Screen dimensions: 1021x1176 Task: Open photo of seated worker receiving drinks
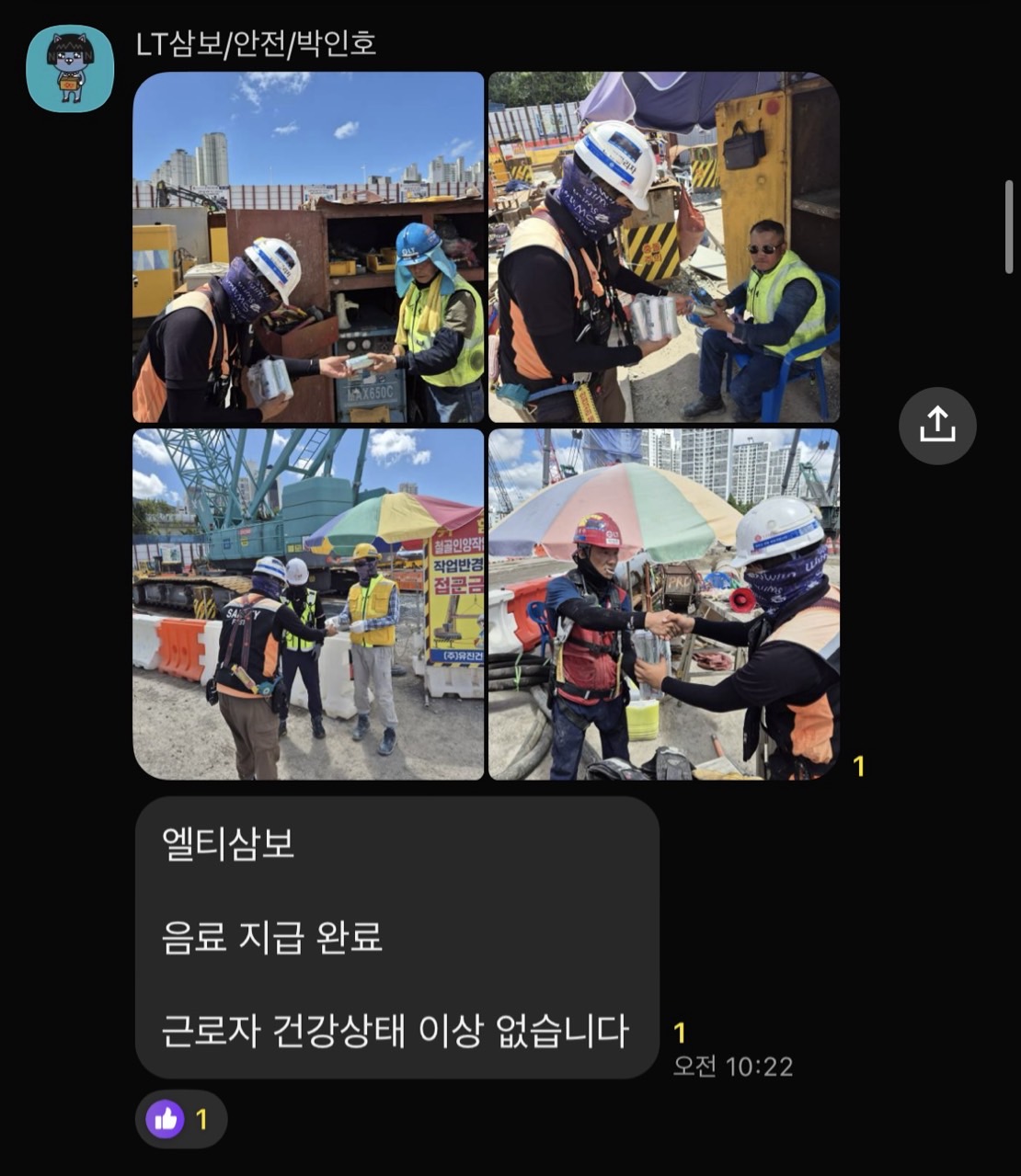click(x=663, y=247)
